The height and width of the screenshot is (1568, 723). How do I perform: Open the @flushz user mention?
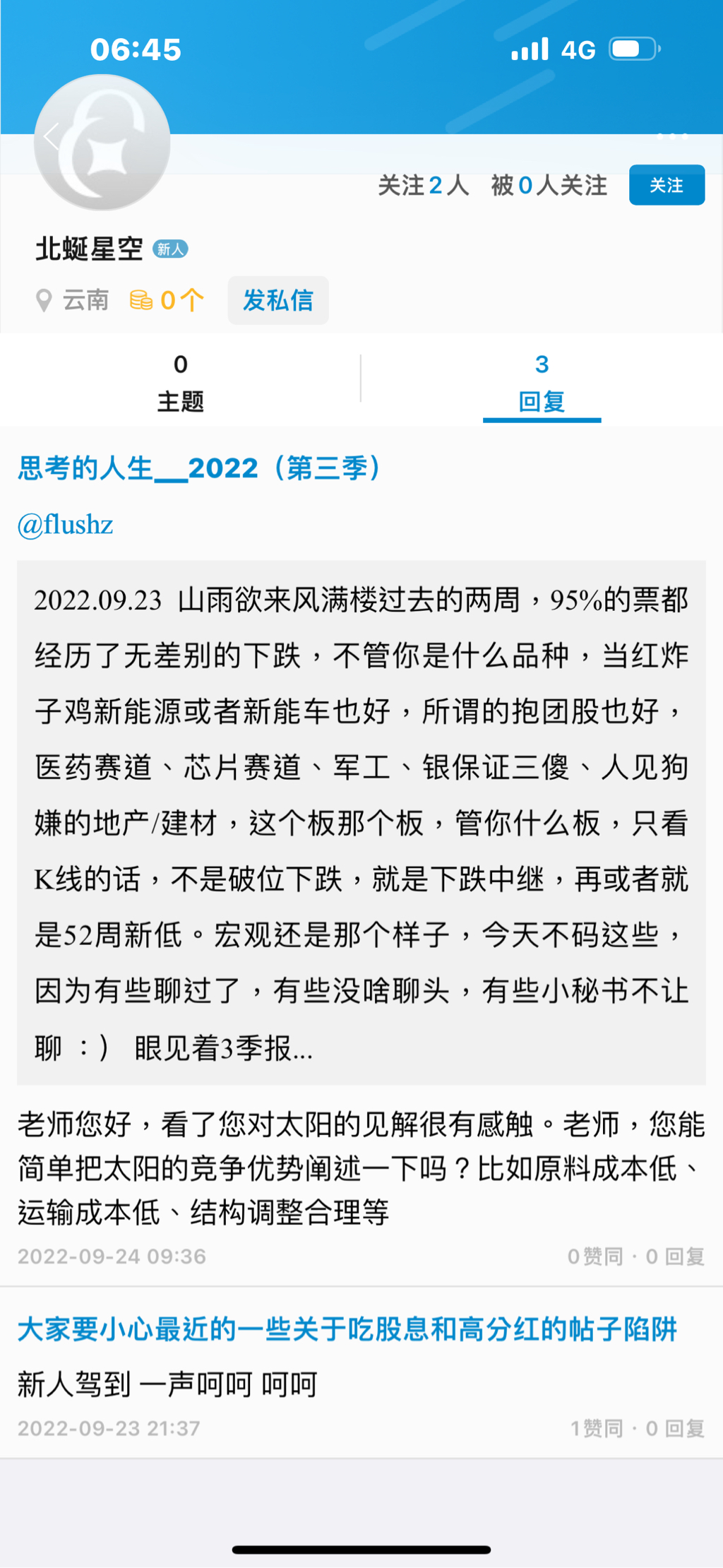[x=65, y=525]
